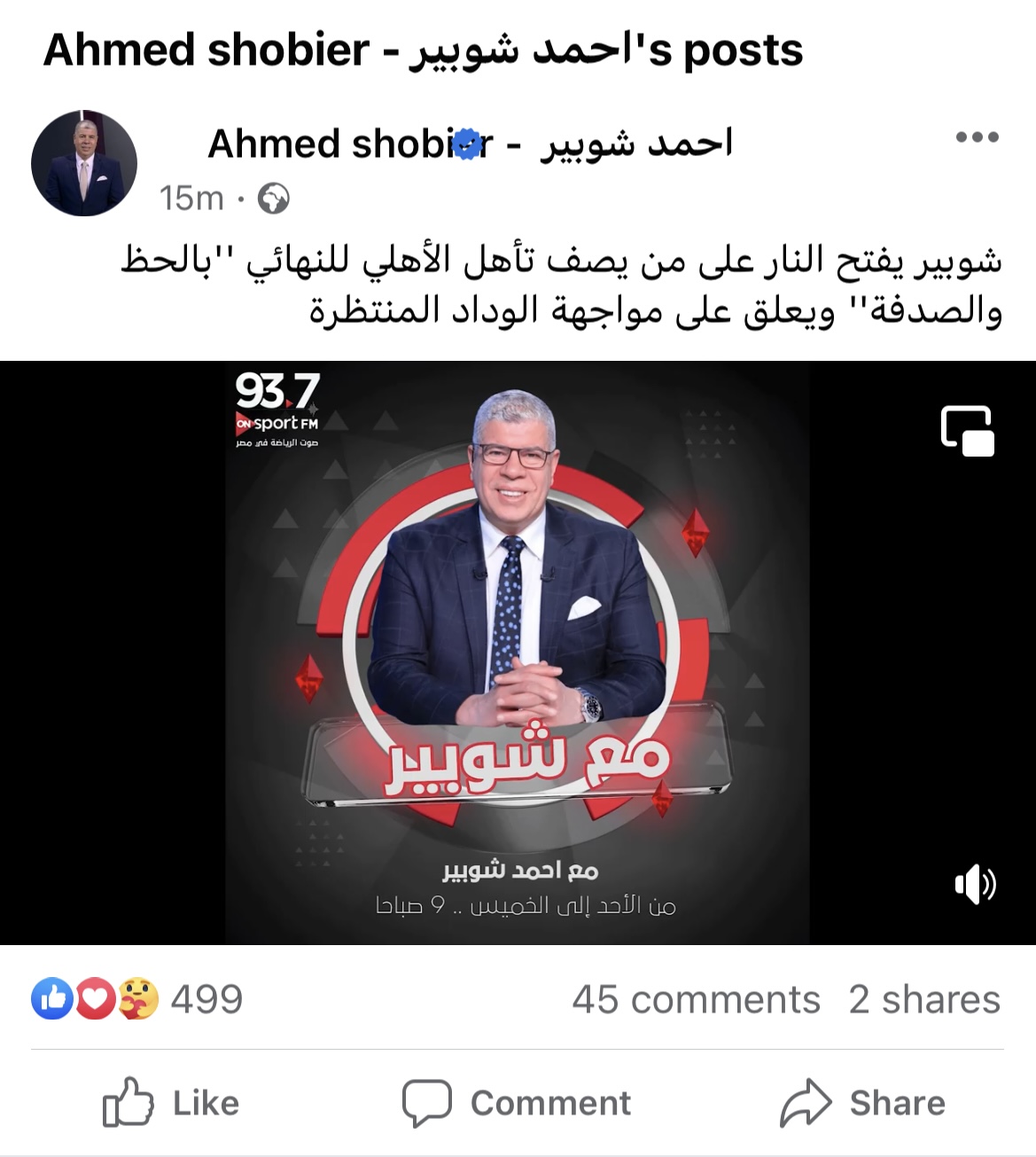View the 2 shares

(x=923, y=999)
